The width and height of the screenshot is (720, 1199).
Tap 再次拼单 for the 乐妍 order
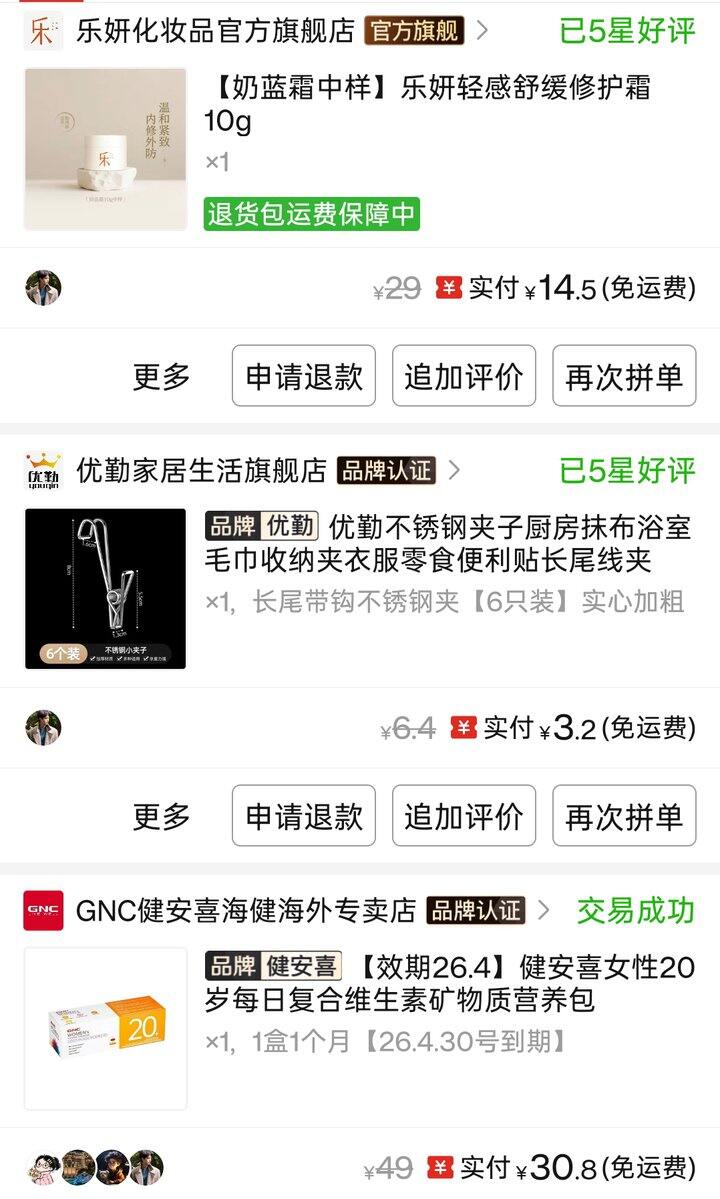coord(624,377)
